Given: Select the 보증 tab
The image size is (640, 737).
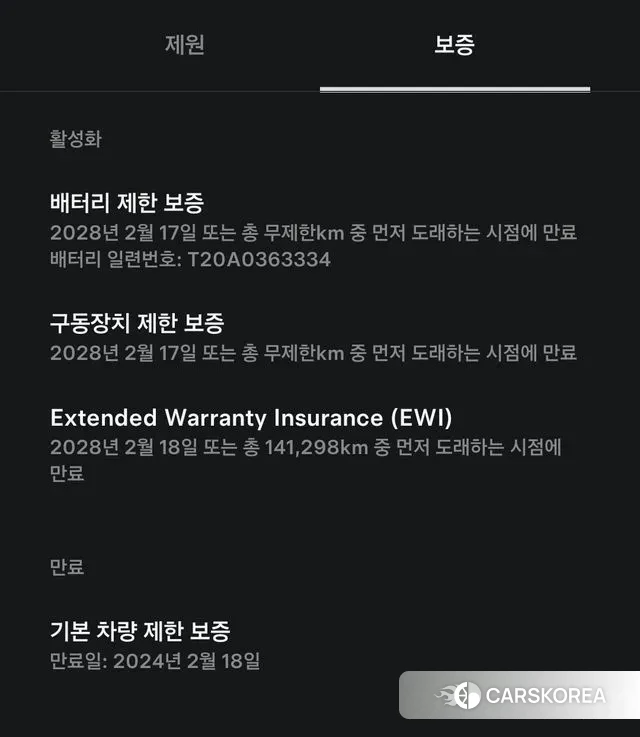Looking at the screenshot, I should (x=454, y=45).
